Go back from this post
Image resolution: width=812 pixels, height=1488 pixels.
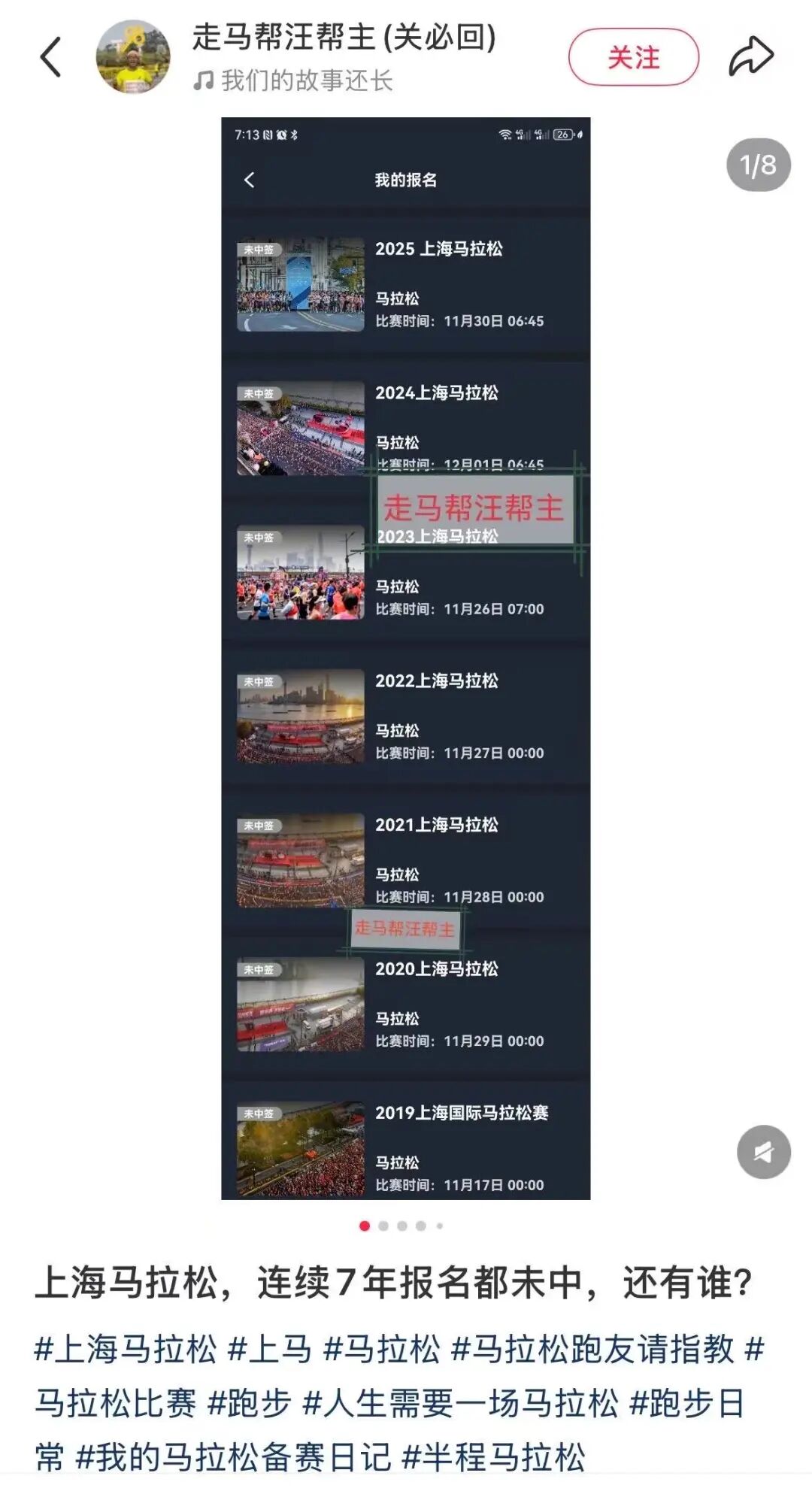(x=50, y=58)
